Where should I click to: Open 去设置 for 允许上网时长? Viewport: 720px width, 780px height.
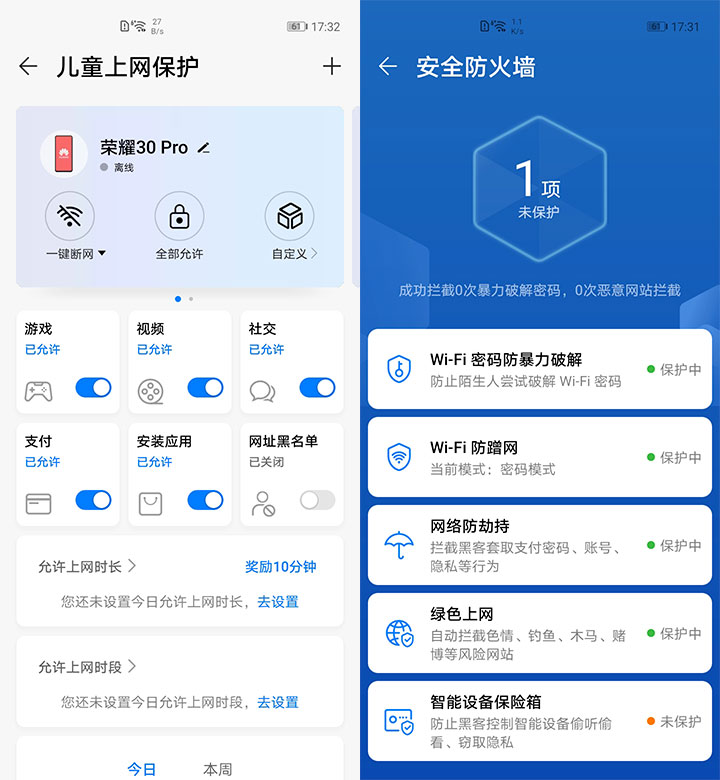click(278, 602)
